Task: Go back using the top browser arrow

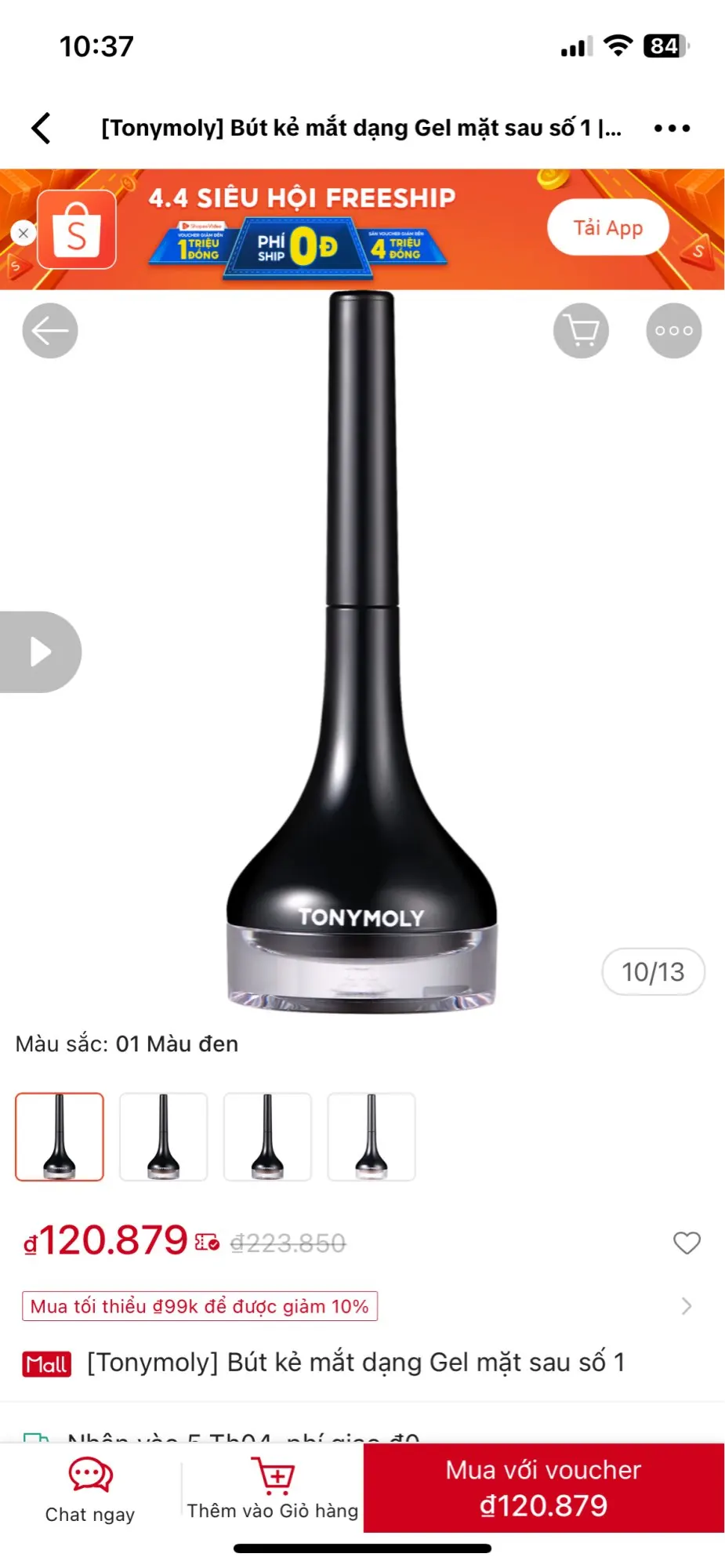Action: pos(42,128)
